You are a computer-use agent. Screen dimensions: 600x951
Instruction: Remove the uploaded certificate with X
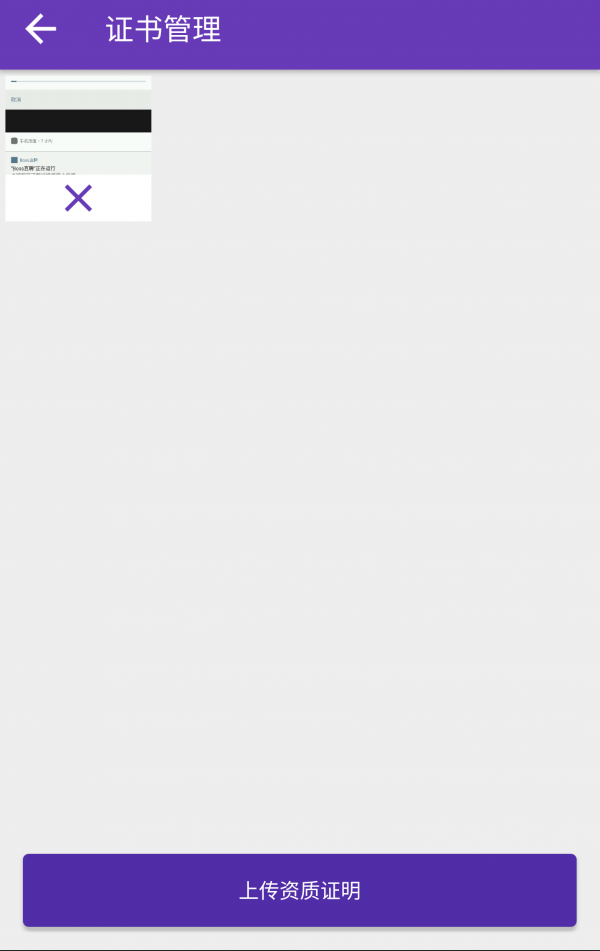tap(78, 198)
